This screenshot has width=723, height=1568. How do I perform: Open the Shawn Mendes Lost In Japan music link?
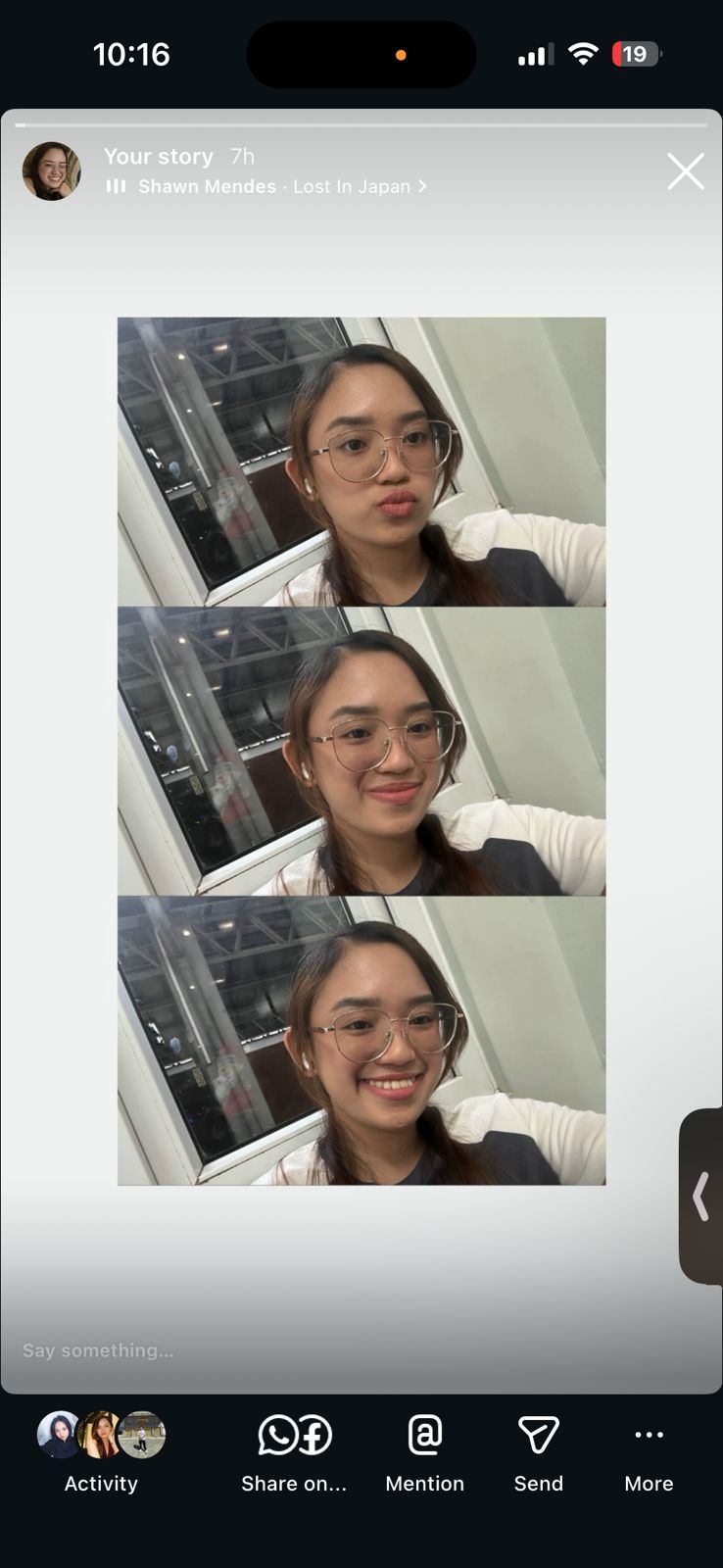click(272, 186)
